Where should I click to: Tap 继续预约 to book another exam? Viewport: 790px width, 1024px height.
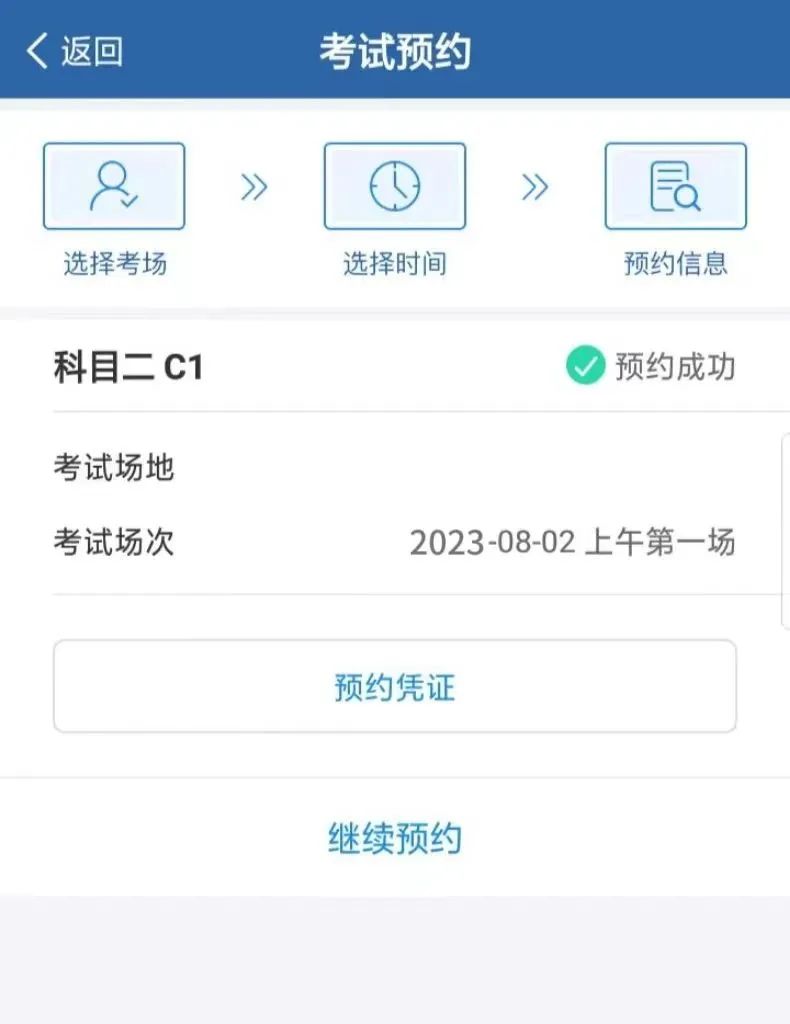tap(394, 838)
